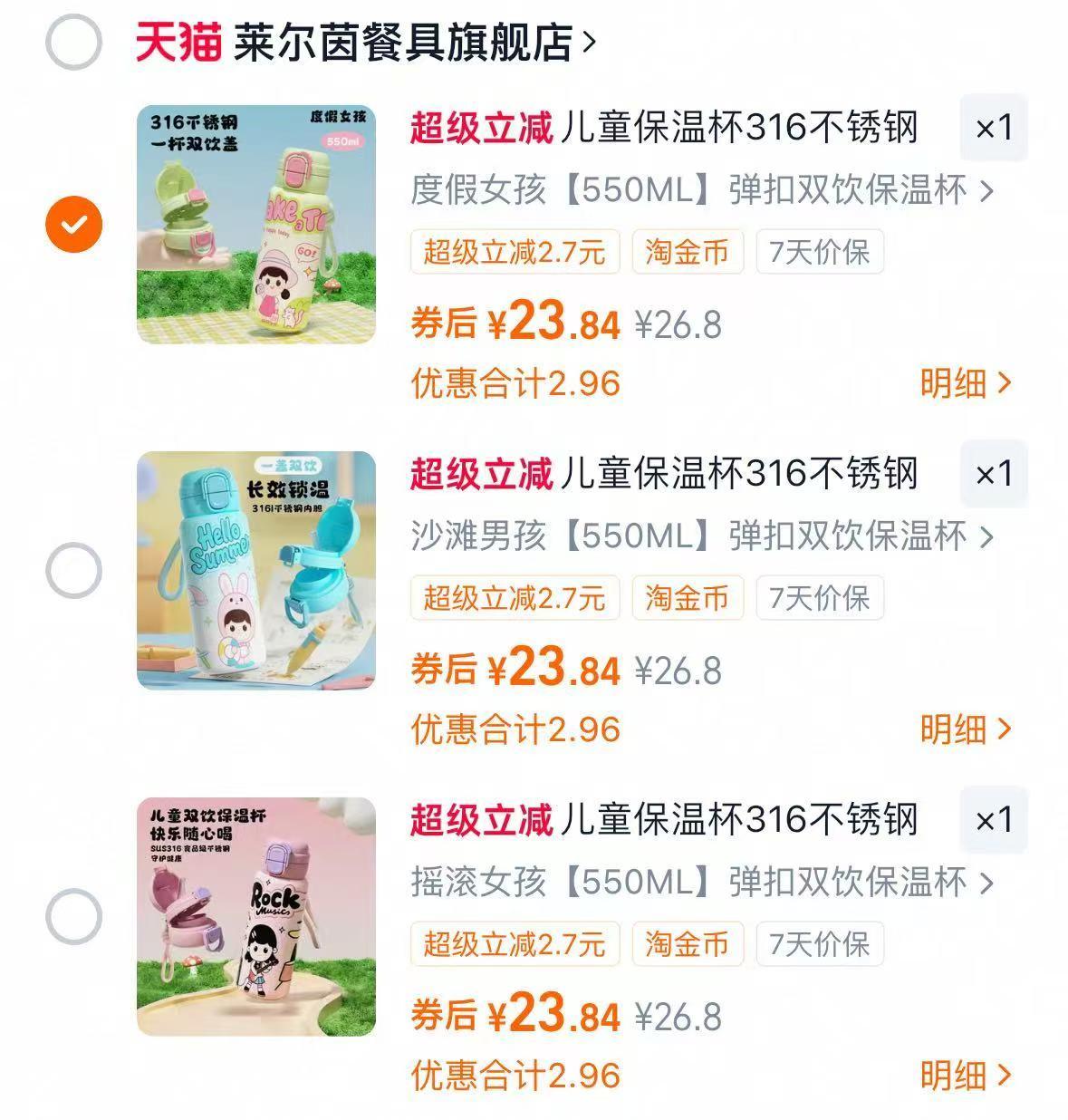Click the 超级立减2.7元 tag on the beach boy item
1068x1120 pixels.
514,597
